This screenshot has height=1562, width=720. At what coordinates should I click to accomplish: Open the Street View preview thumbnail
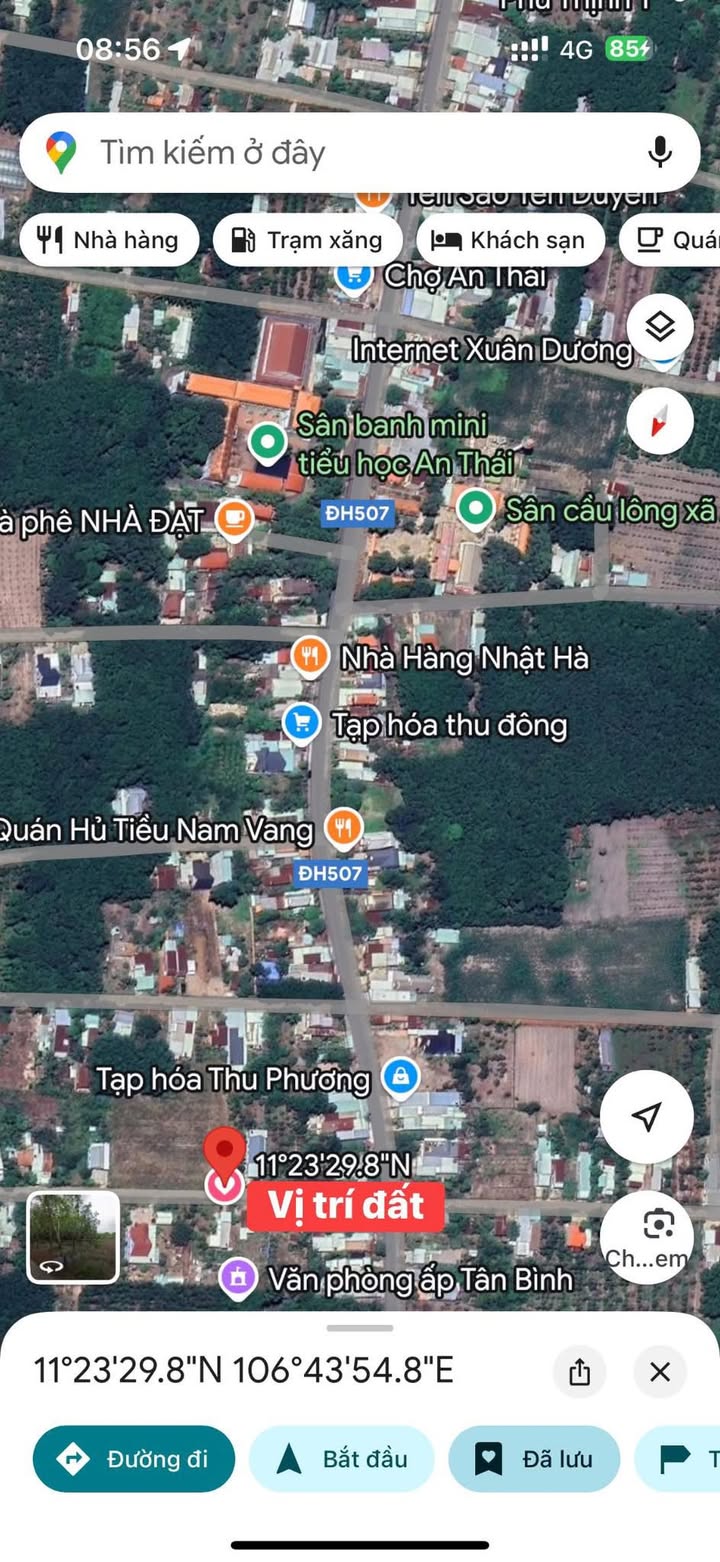pyautogui.click(x=73, y=1238)
